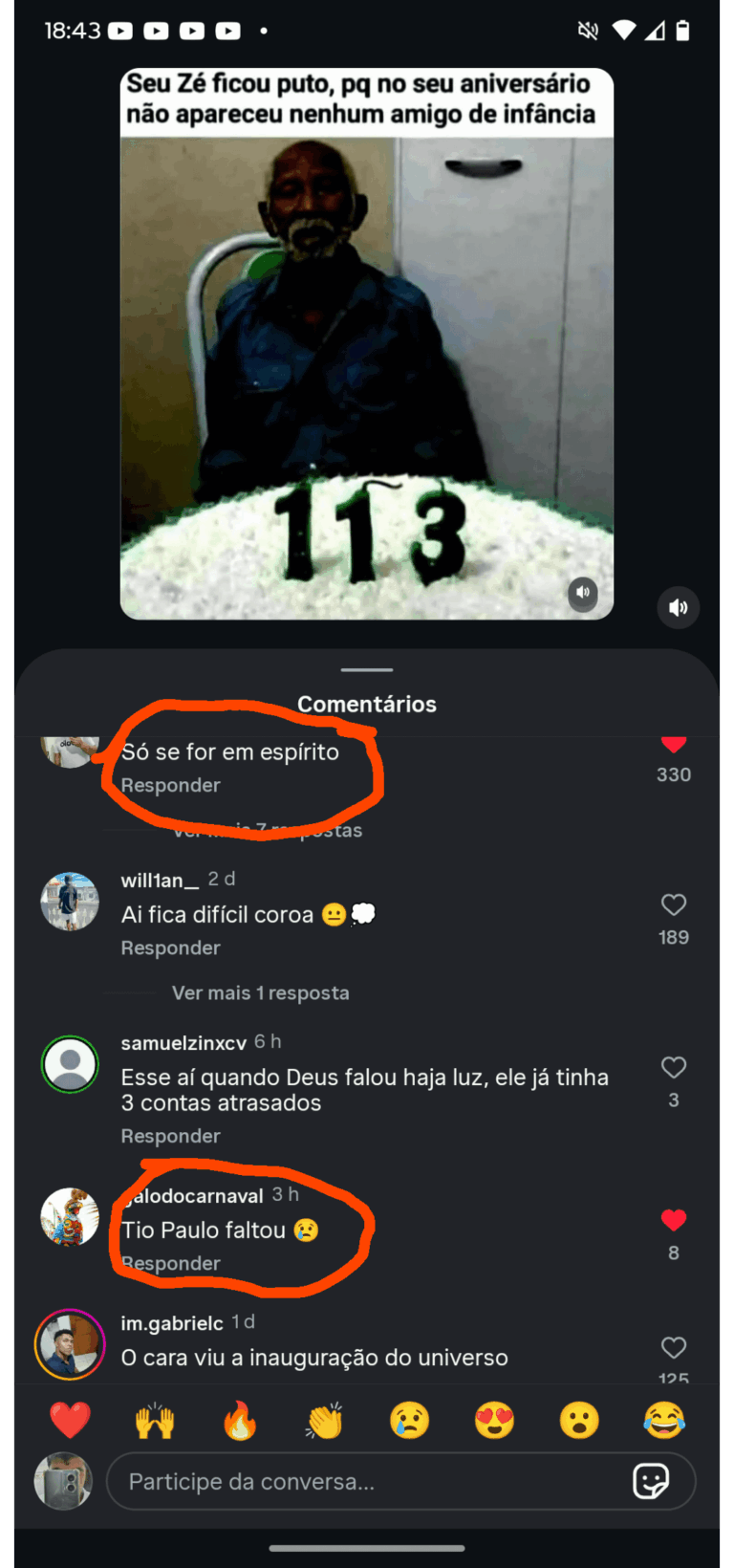Screen dimensions: 734x1568
Task: Open will1an_'s profile picture
Action: (70, 902)
